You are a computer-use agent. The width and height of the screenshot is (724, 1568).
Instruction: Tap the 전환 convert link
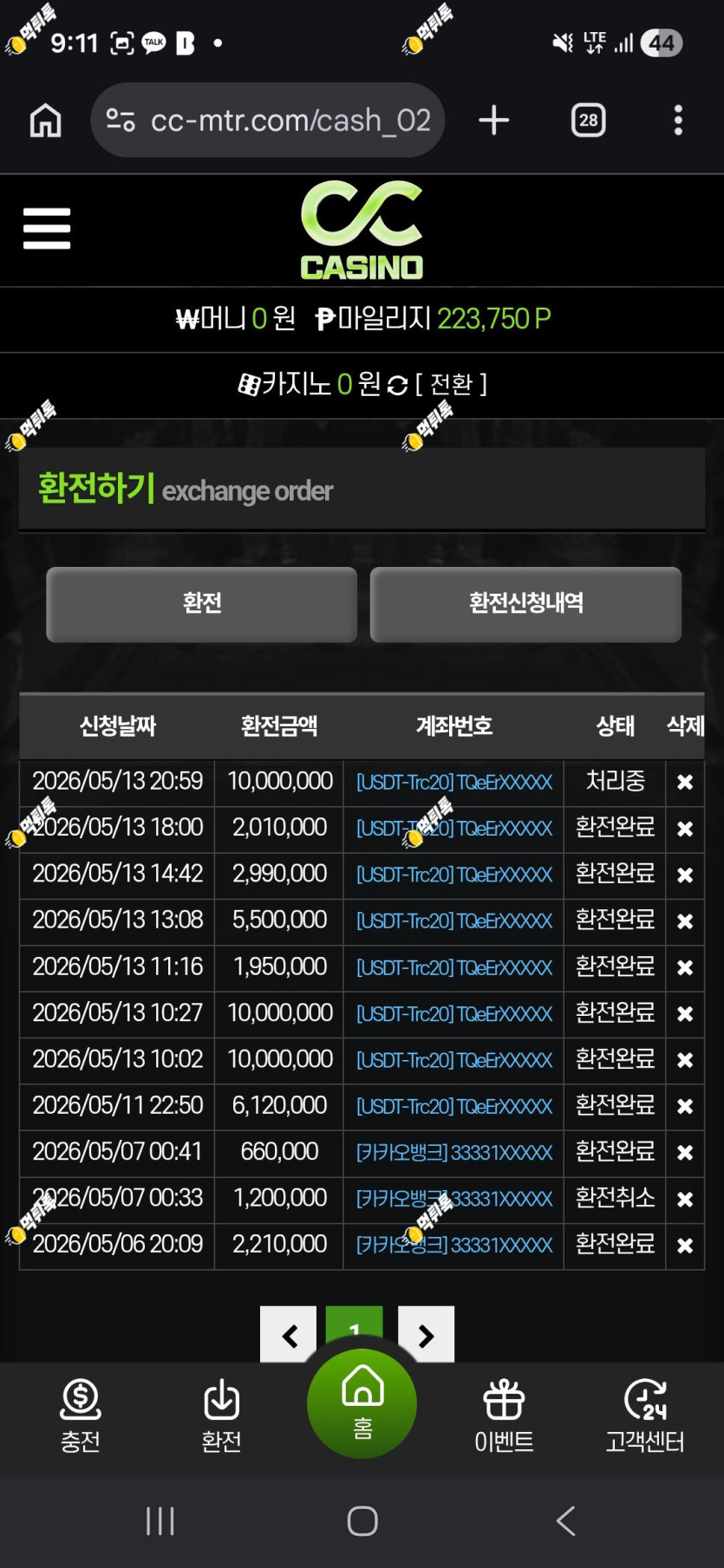click(x=451, y=384)
